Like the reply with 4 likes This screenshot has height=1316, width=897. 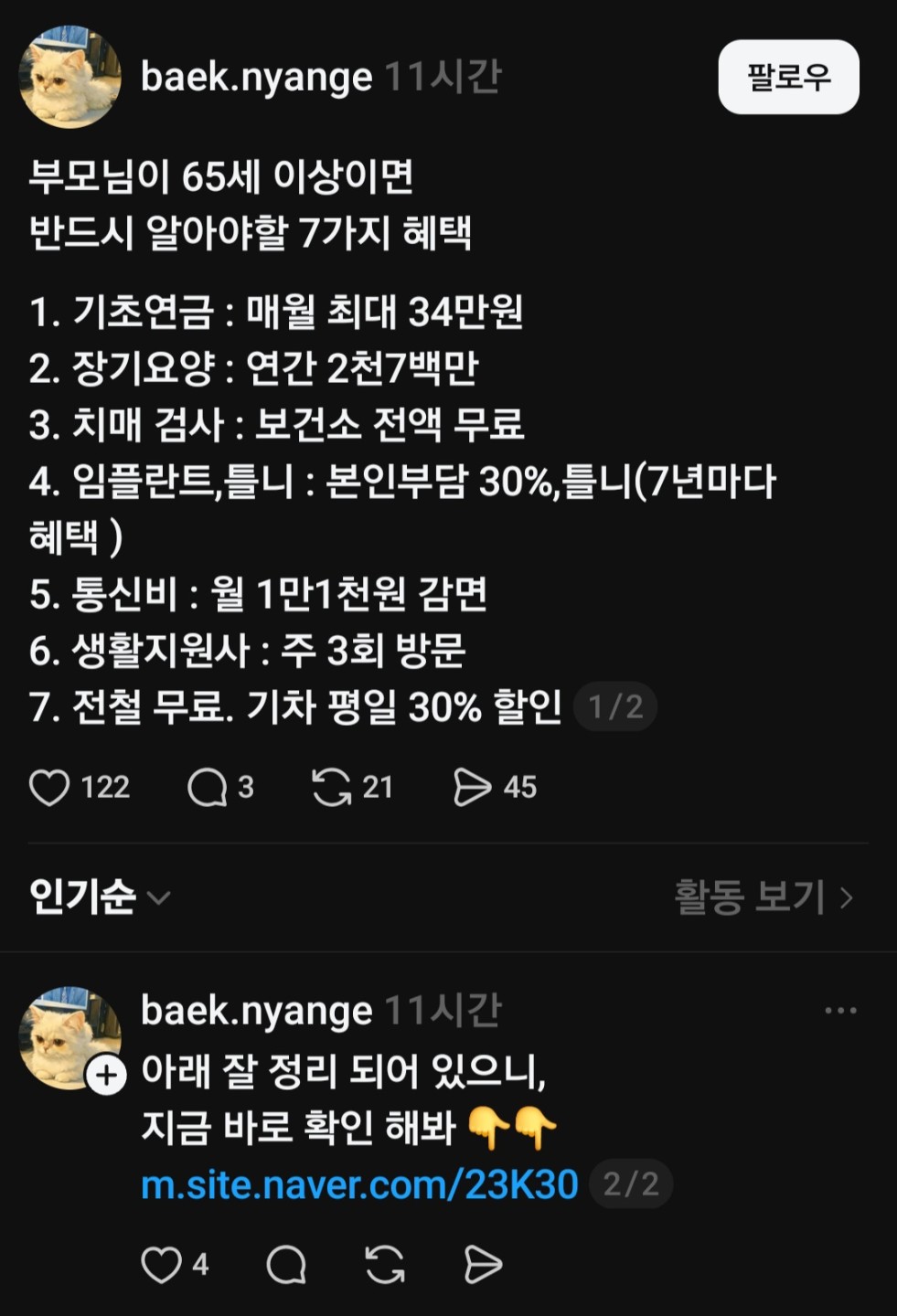tap(162, 1266)
